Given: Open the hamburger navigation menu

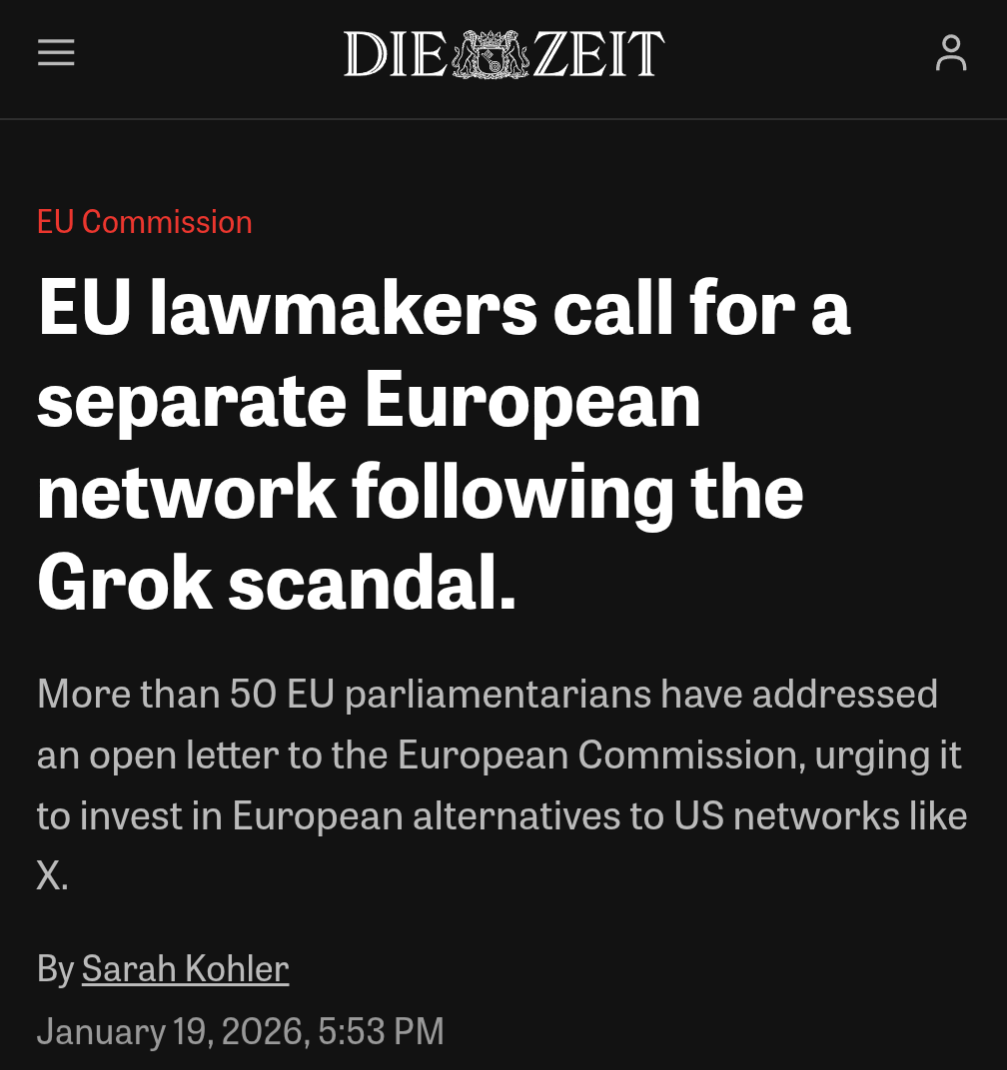Looking at the screenshot, I should point(56,53).
